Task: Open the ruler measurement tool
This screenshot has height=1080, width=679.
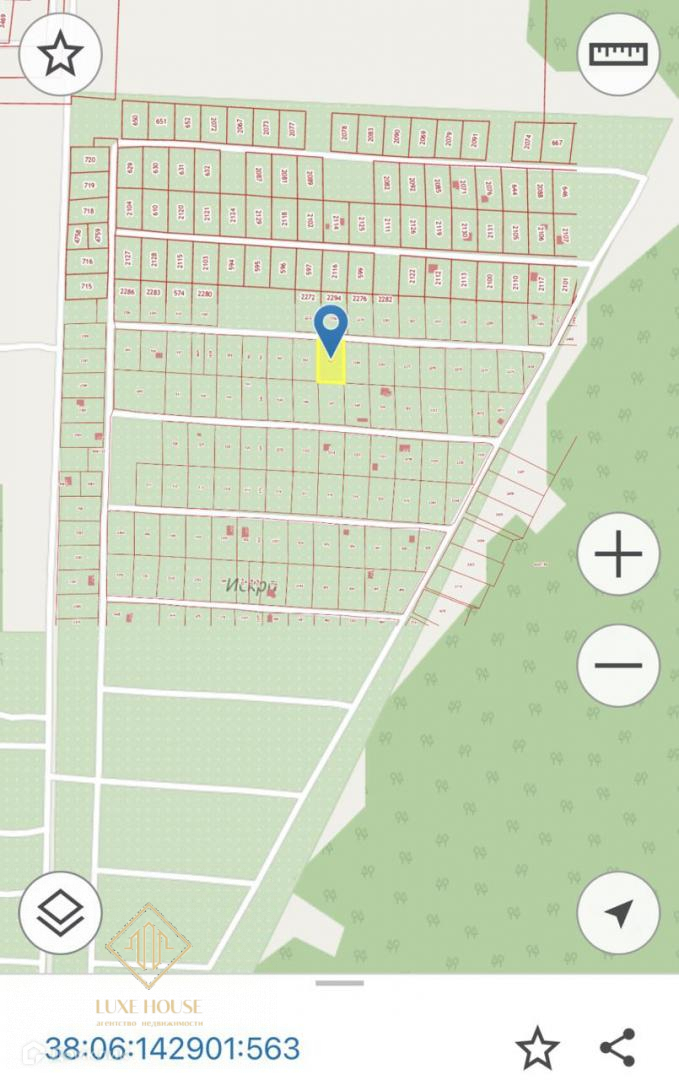Action: (x=618, y=54)
